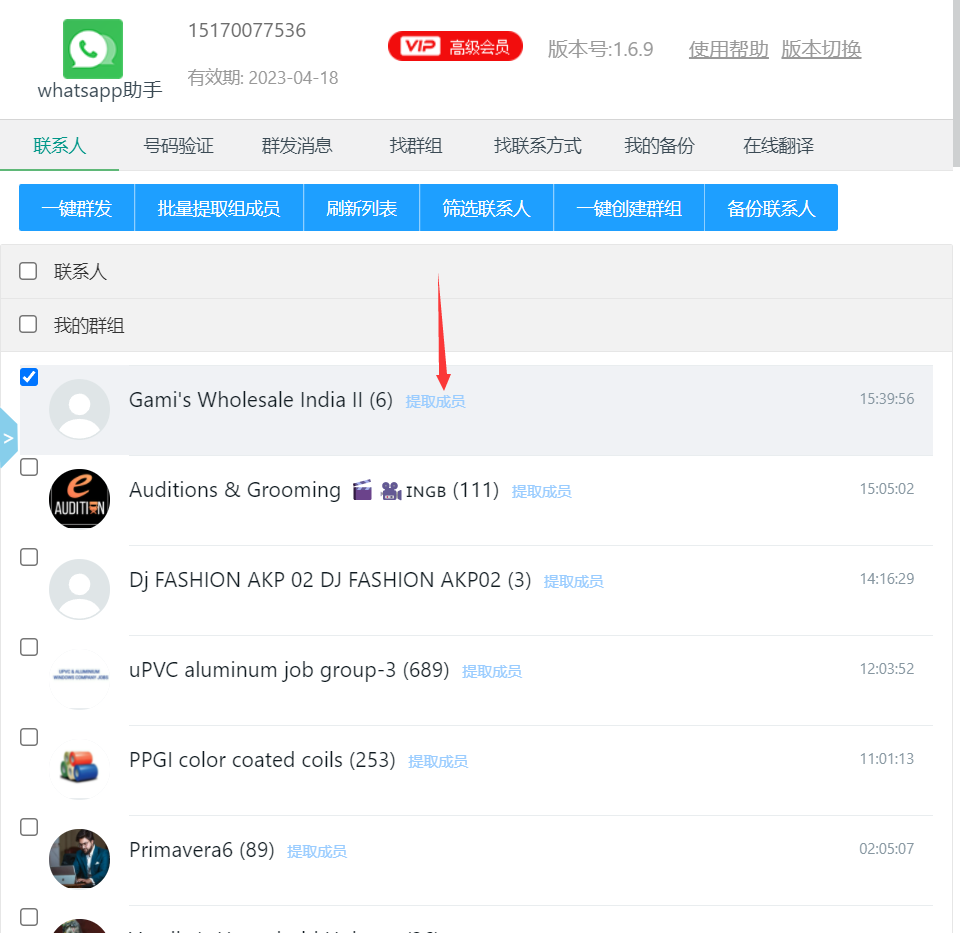Open the 使用帮助 link
960x933 pixels.
(x=728, y=49)
